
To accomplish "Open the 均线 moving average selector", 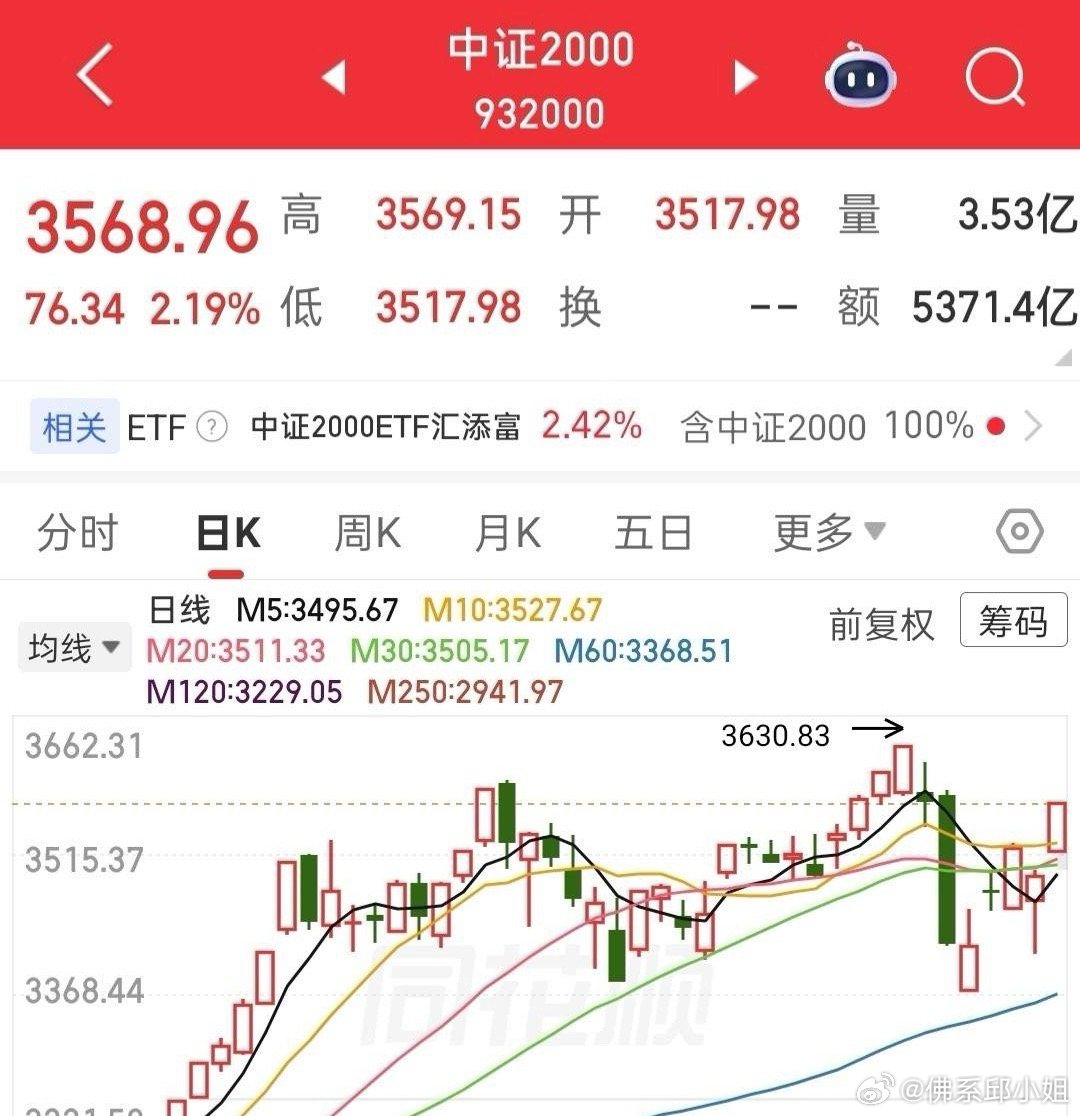I will point(73,647).
